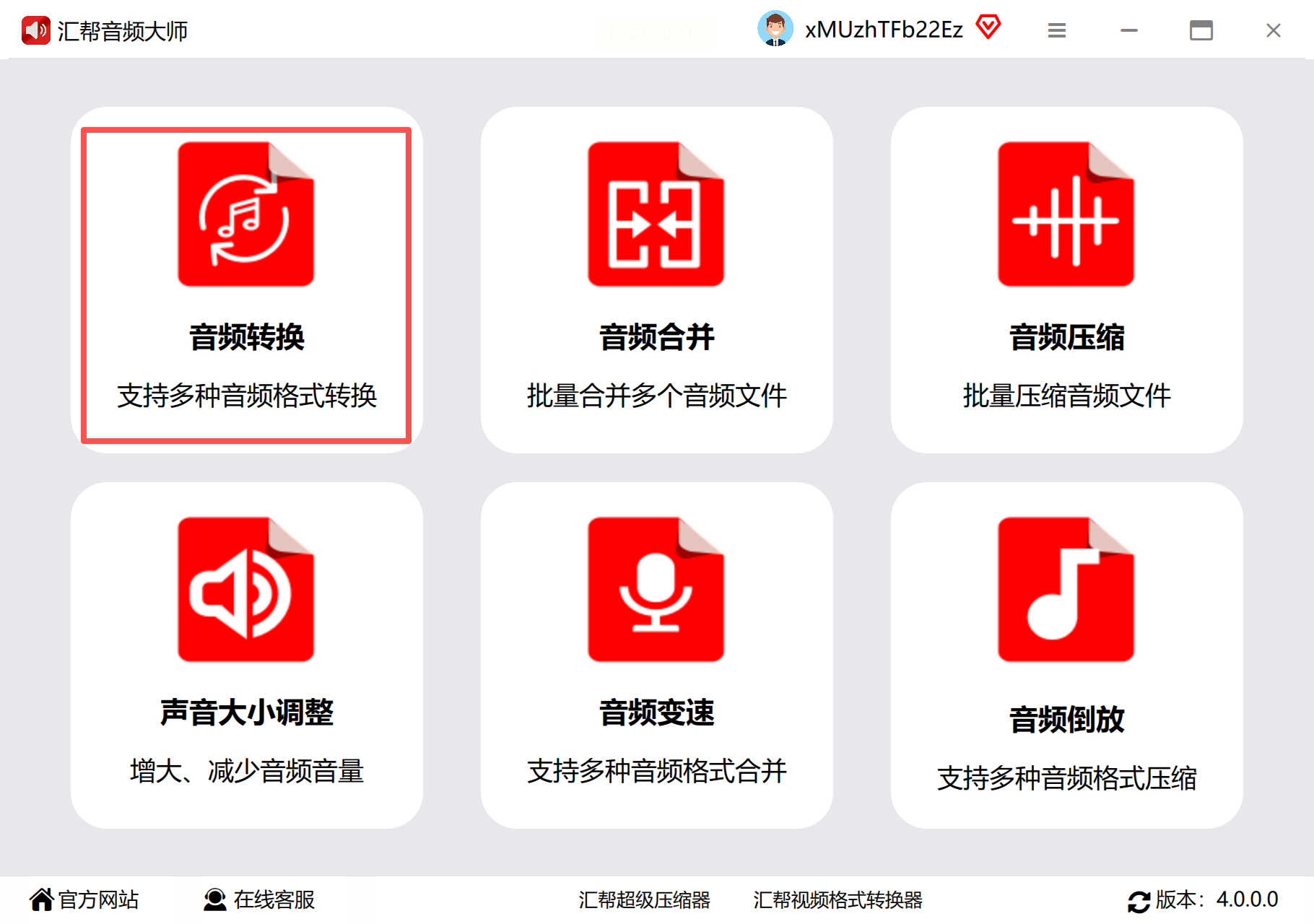Open the 音频合并 audio merge card
Screen dimensions: 1314x924
coord(656,282)
